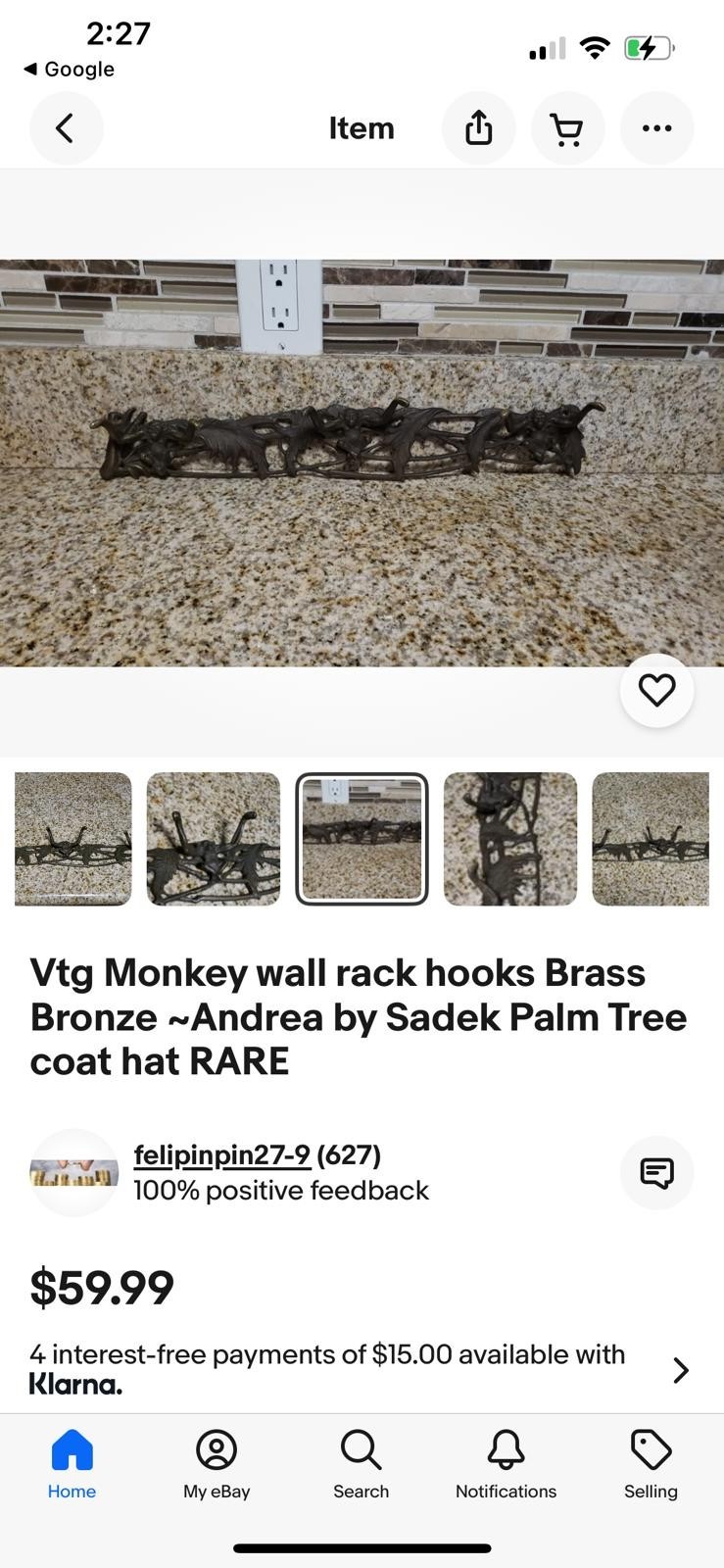Select the fifth photo thumbnail
This screenshot has height=1568, width=724.
[651, 839]
